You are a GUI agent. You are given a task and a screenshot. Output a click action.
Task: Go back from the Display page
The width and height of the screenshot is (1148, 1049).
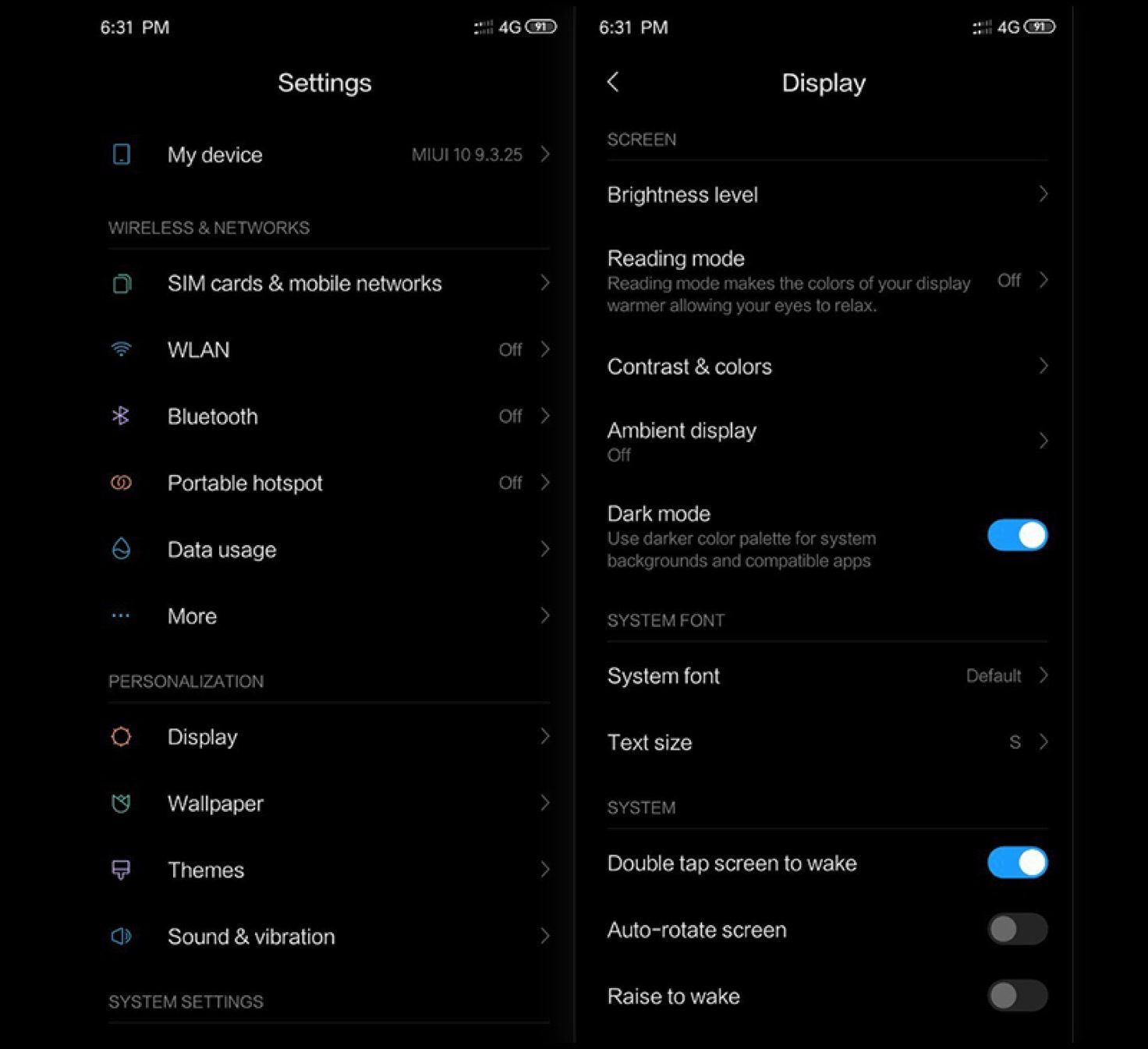613,82
